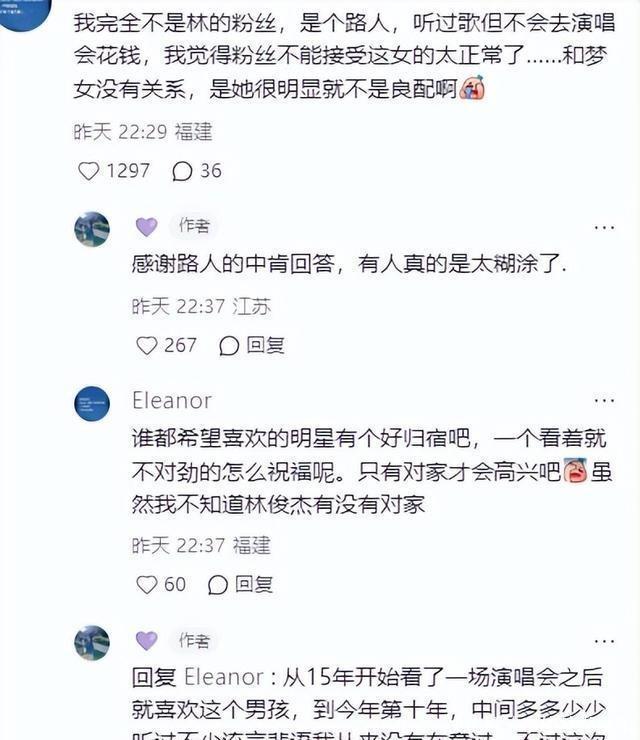Like the author's reply with 267 likes
640x740 pixels.
147,345
